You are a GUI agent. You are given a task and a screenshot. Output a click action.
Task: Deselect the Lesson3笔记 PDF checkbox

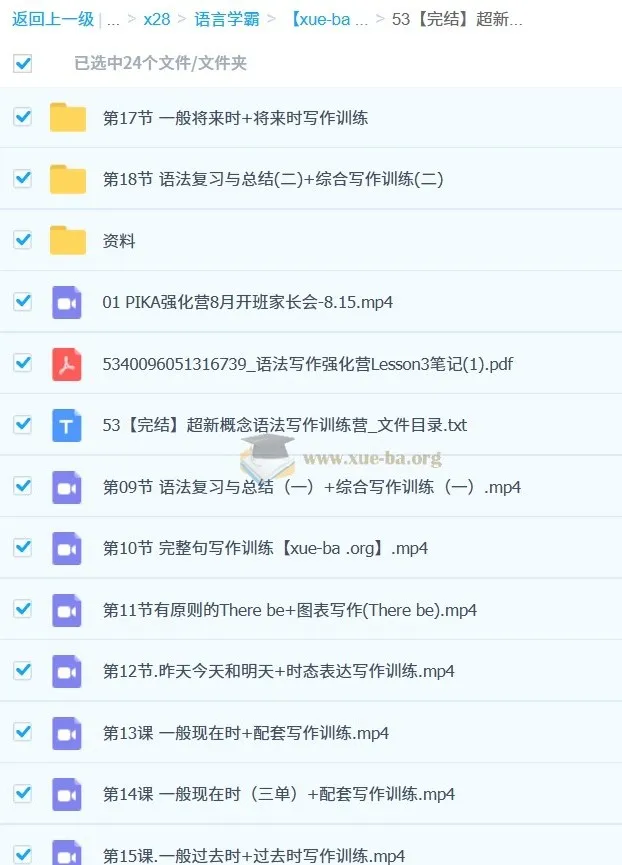point(23,363)
